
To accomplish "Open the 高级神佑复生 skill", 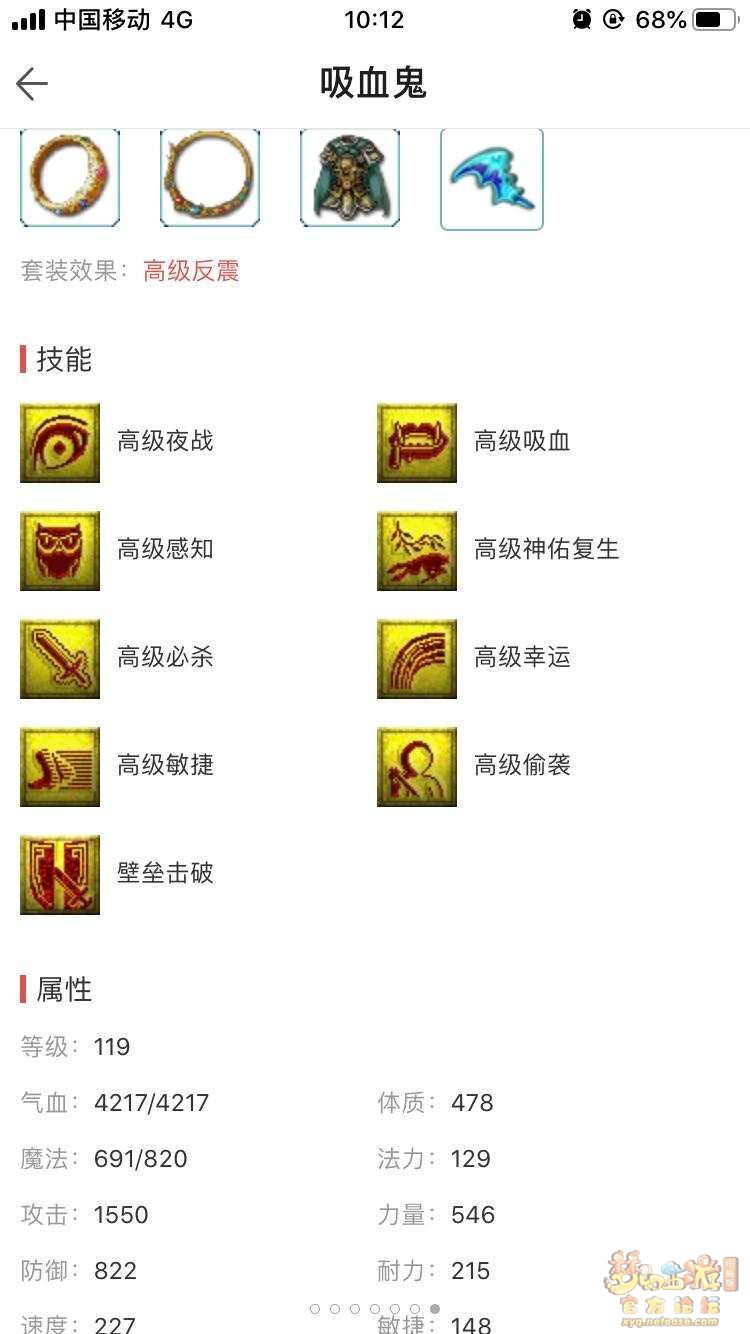I will pyautogui.click(x=417, y=551).
